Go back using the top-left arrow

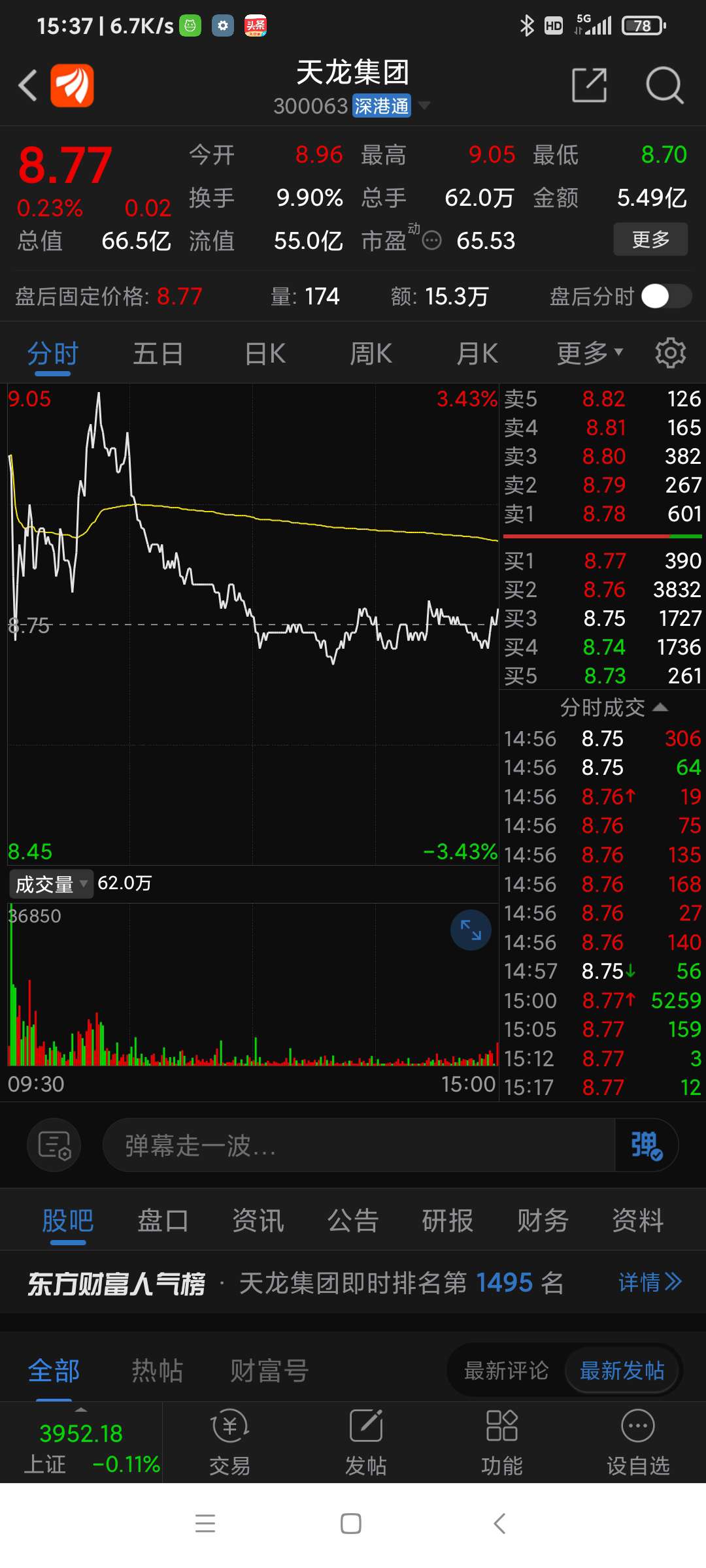27,85
